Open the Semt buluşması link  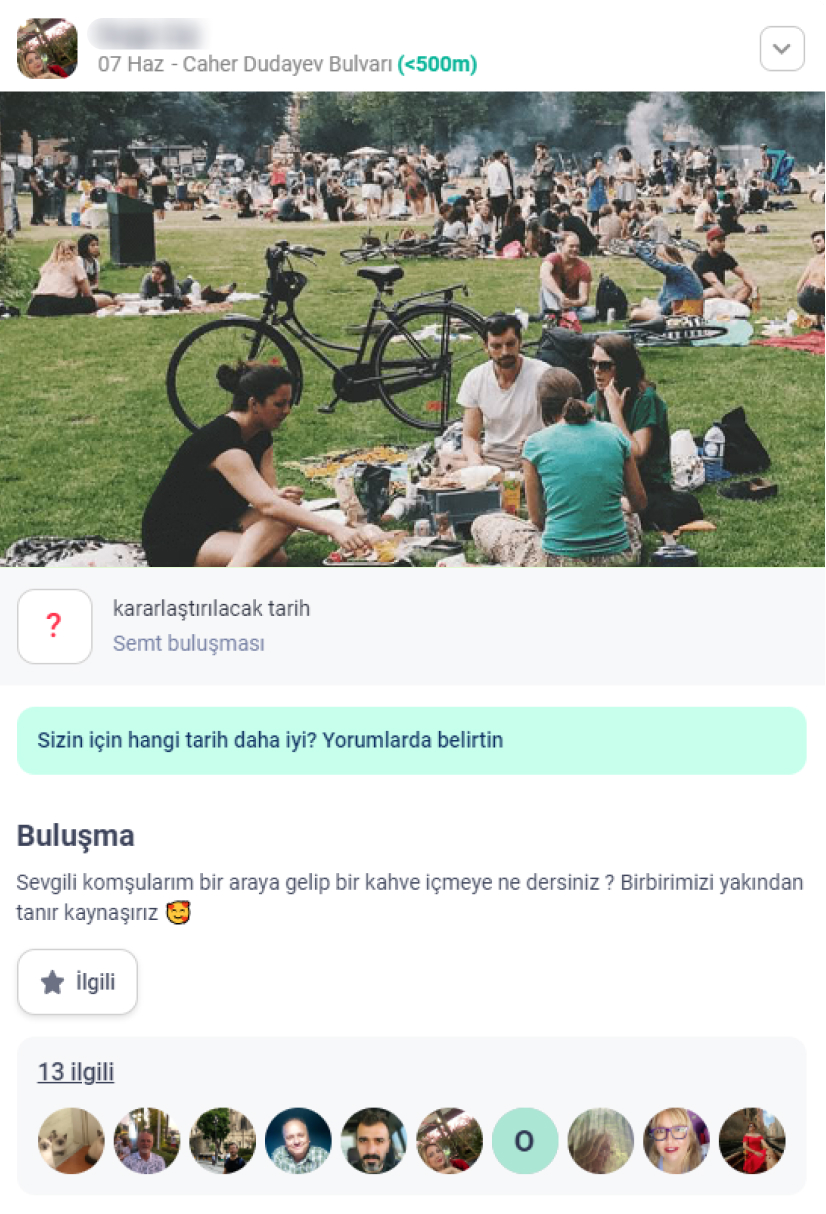[188, 644]
